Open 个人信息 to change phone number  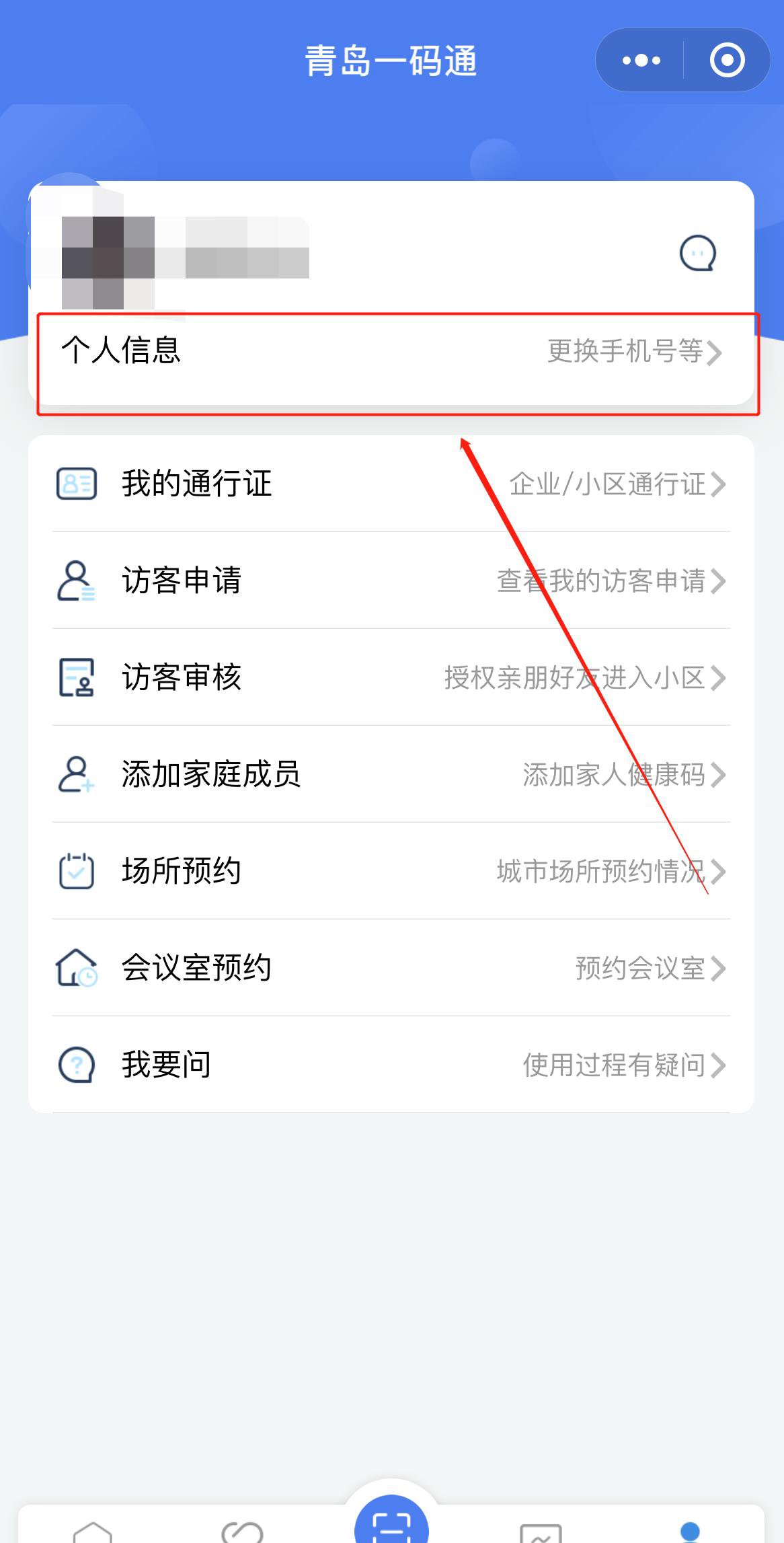pos(391,351)
